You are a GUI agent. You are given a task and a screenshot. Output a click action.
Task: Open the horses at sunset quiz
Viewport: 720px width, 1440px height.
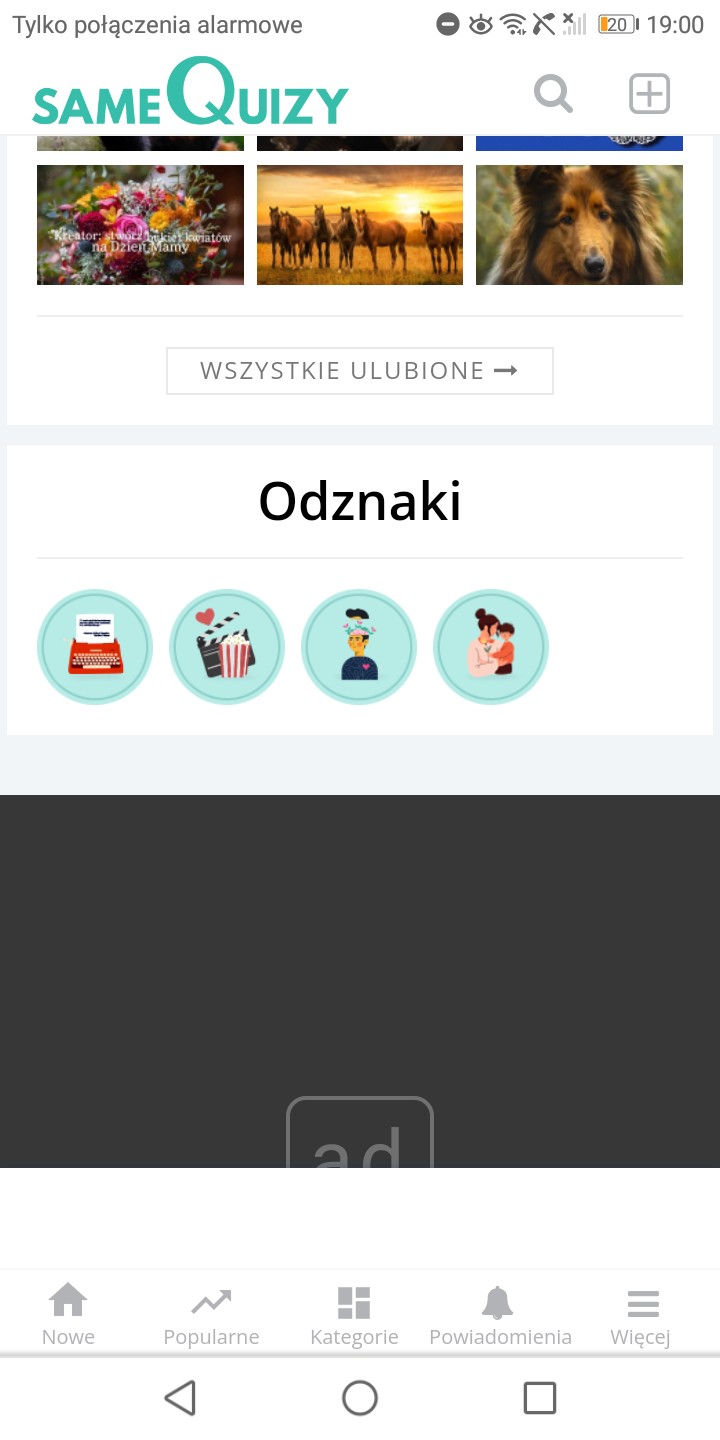(x=360, y=225)
